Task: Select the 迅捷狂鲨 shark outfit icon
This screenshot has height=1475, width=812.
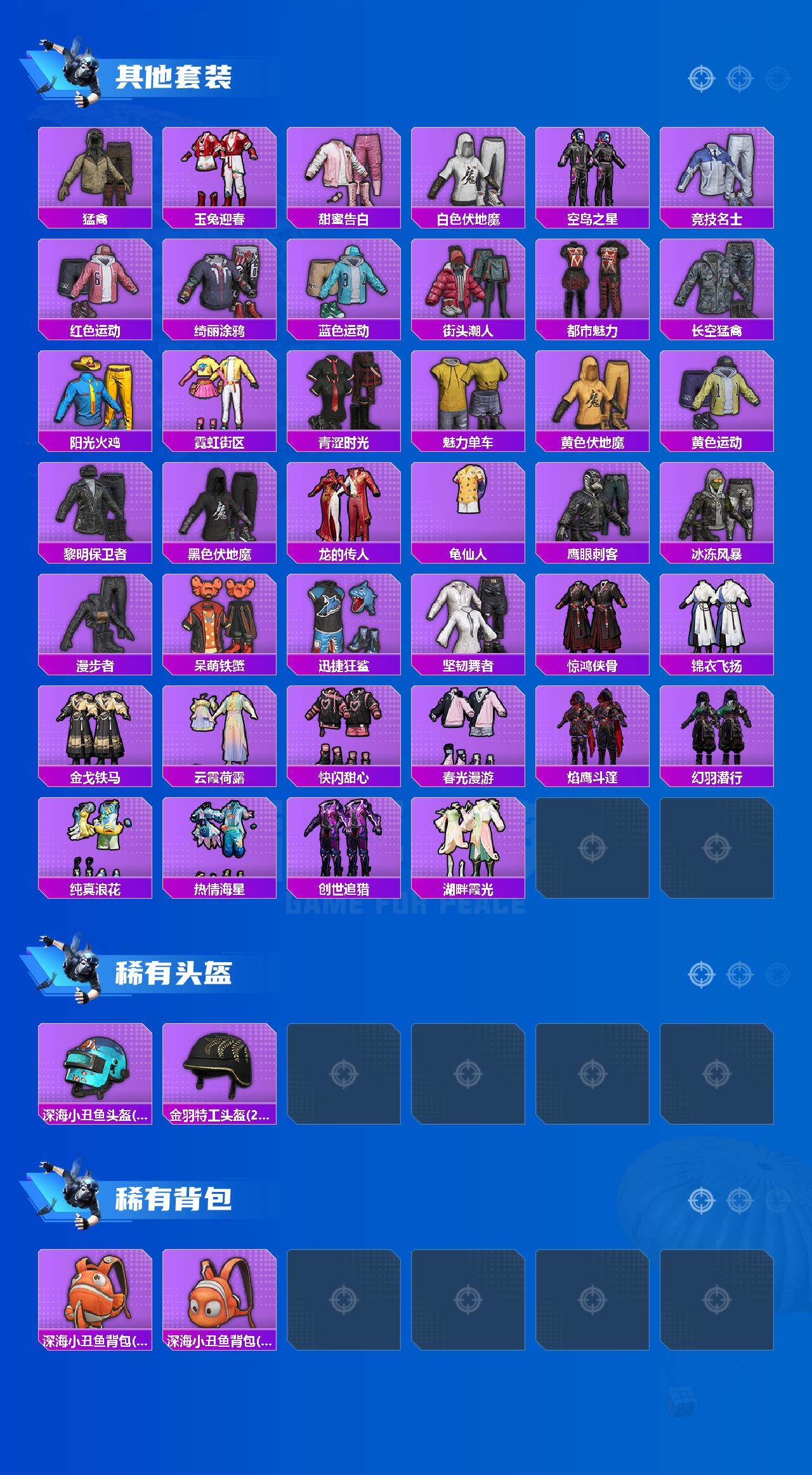Action: pos(344,622)
